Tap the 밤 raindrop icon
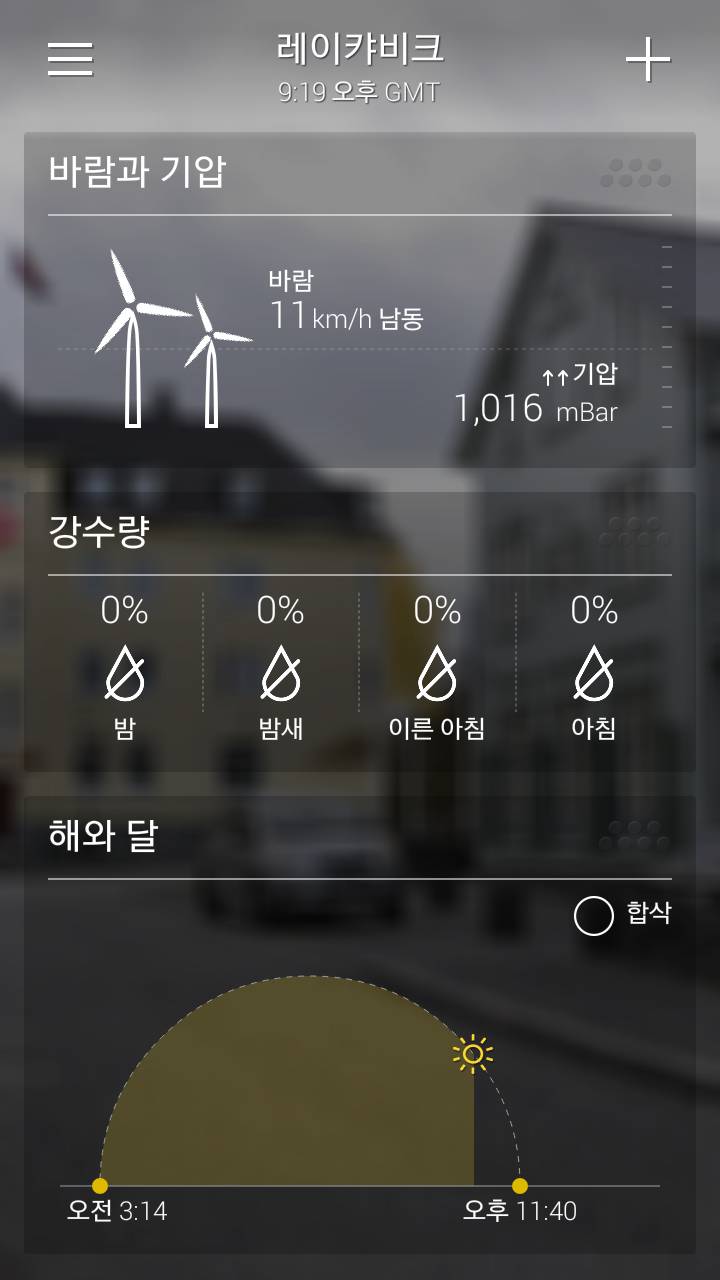This screenshot has height=1280, width=720. [127, 674]
